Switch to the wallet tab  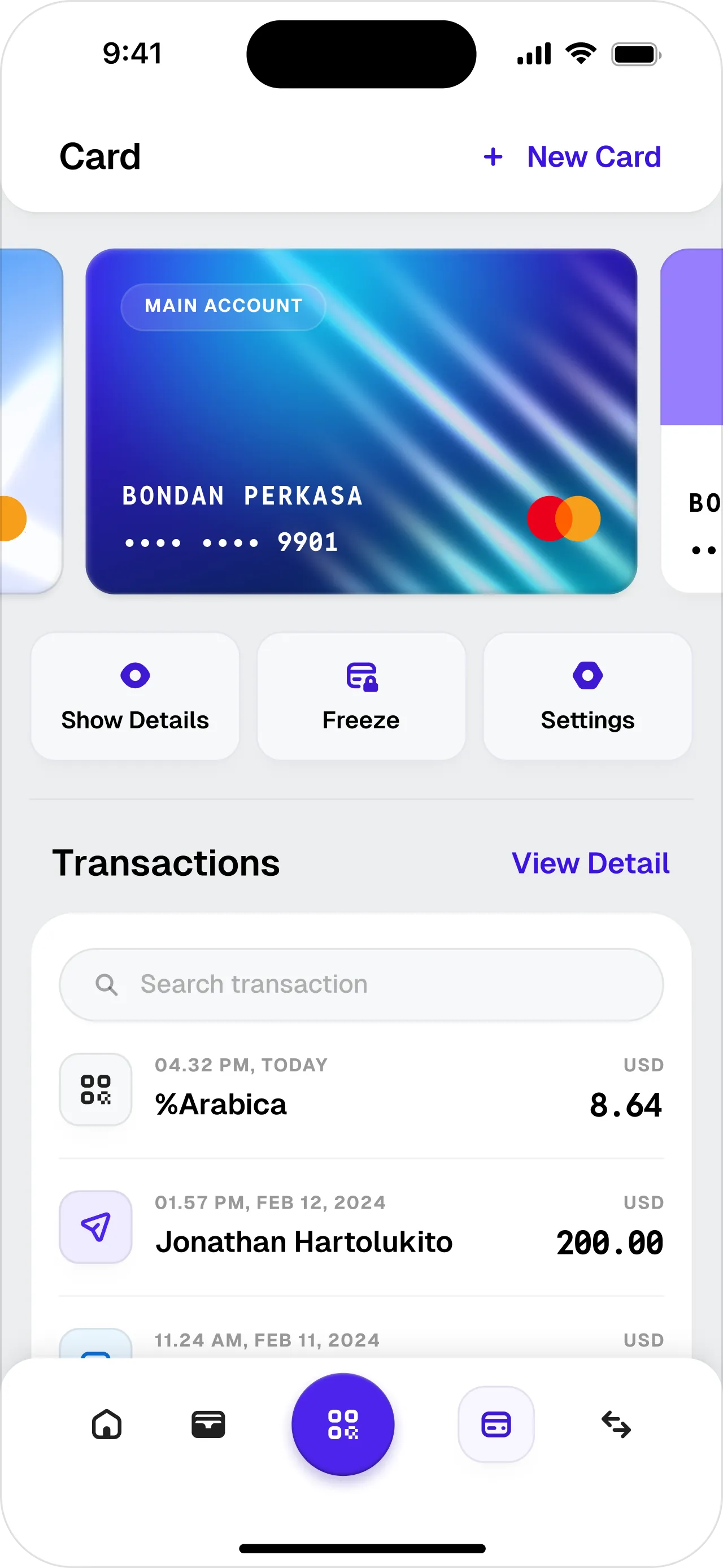point(208,1425)
